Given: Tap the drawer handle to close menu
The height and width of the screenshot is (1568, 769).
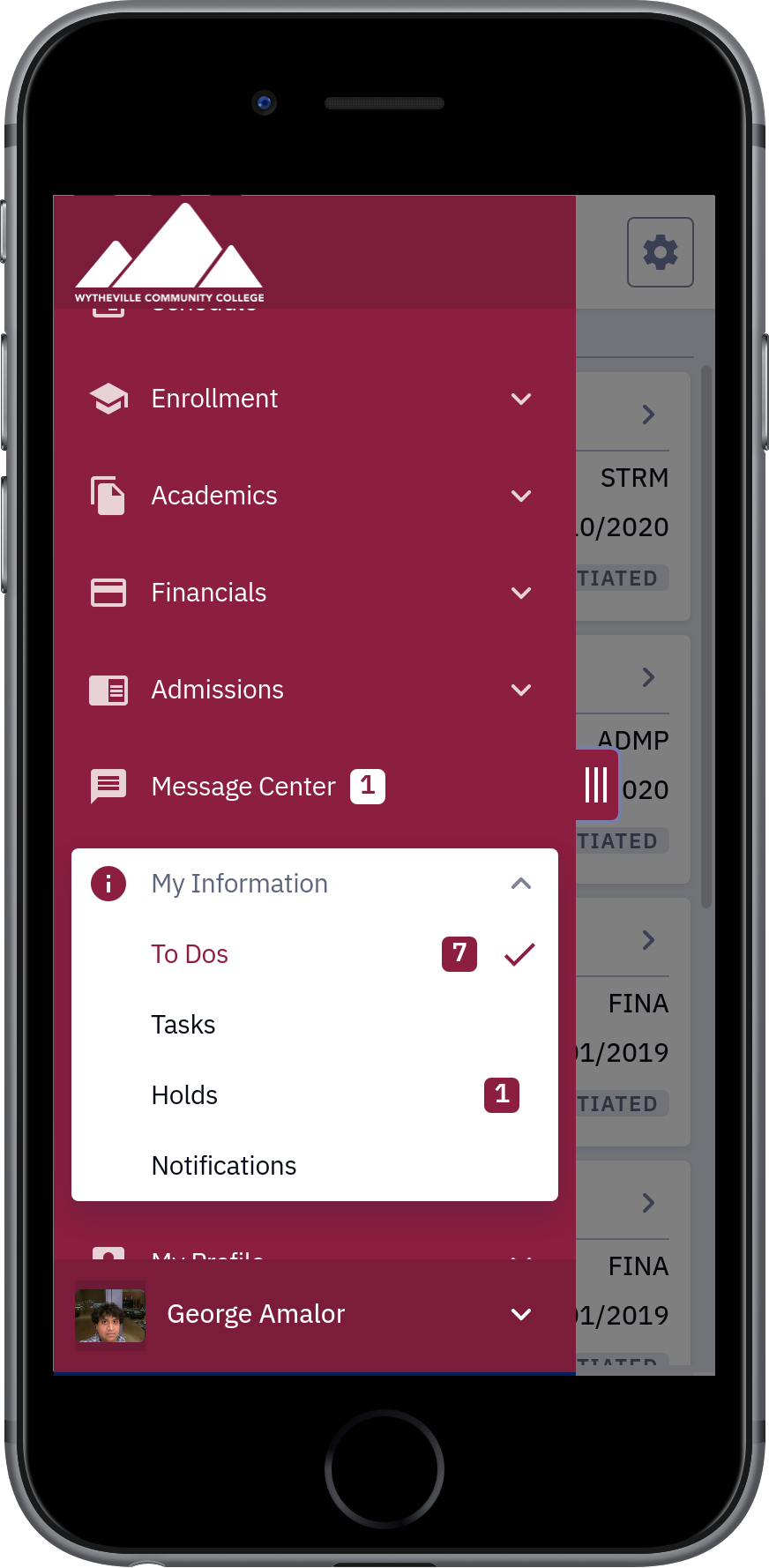Looking at the screenshot, I should coord(597,784).
